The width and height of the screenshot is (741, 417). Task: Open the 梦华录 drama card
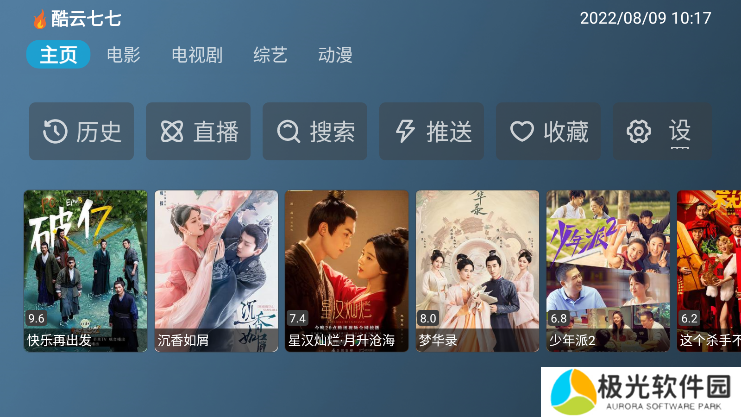coord(477,270)
